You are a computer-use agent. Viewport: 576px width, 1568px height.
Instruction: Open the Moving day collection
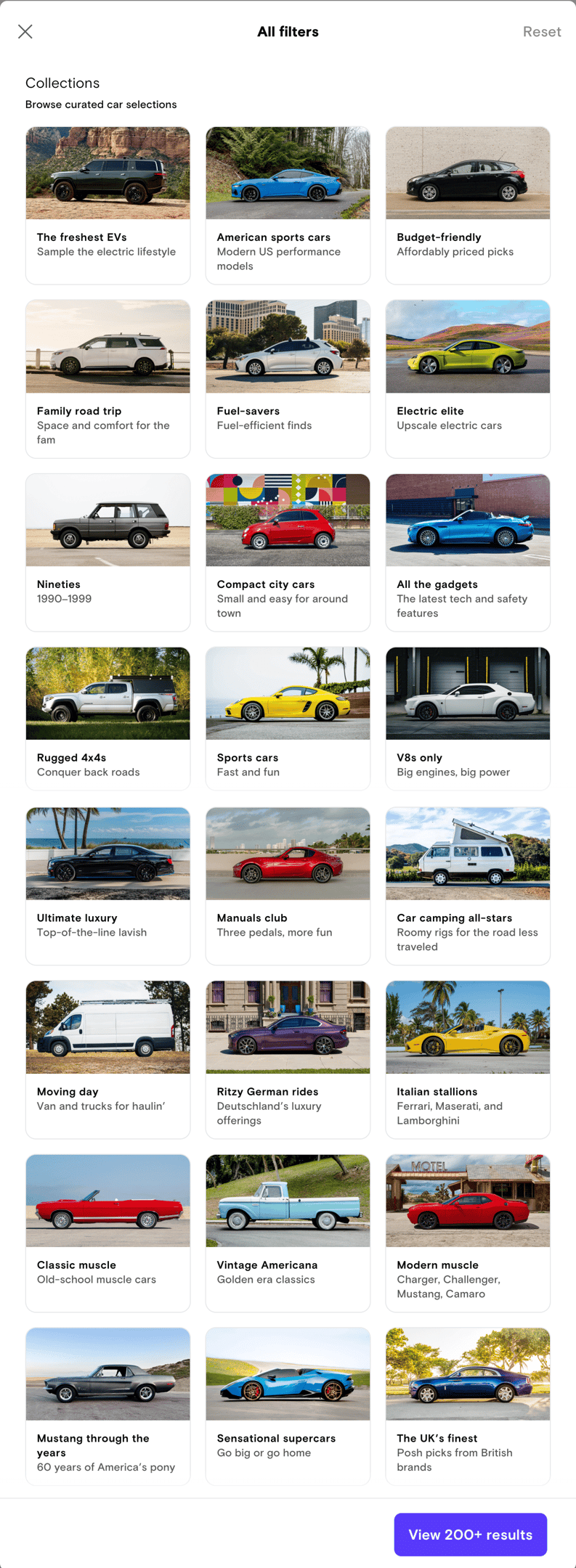pos(108,1059)
